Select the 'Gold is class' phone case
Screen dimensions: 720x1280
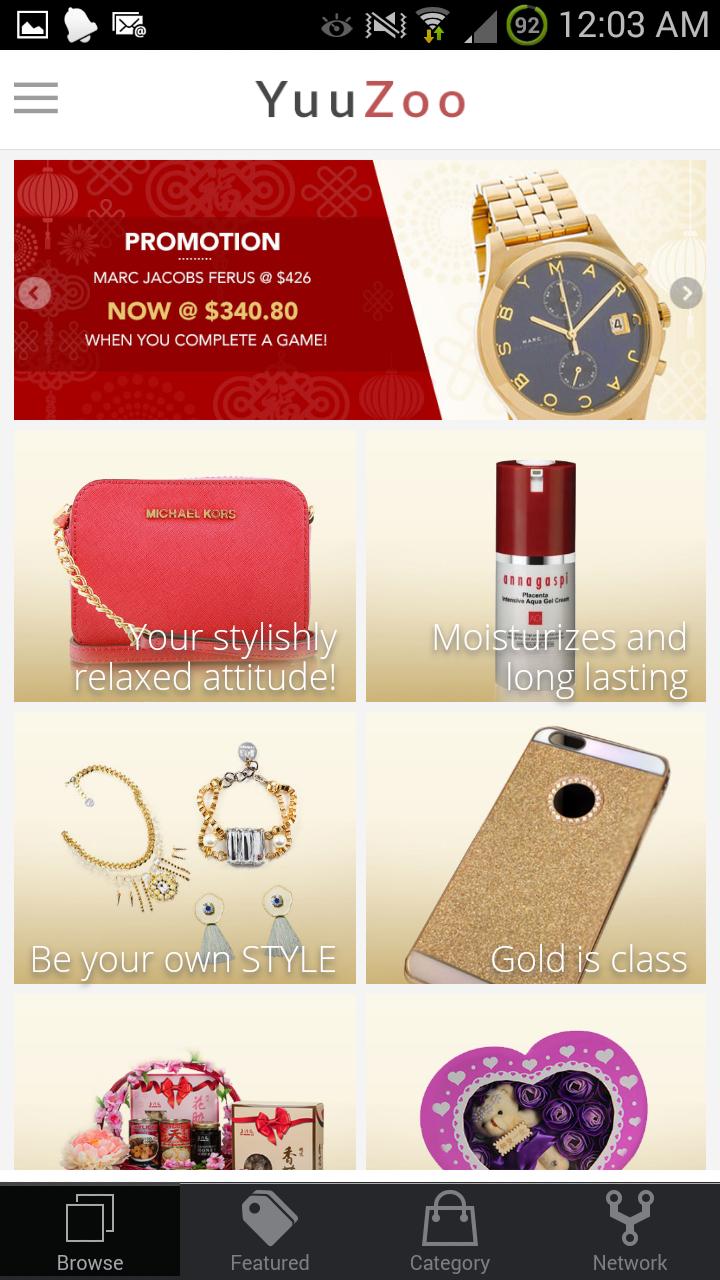point(536,848)
